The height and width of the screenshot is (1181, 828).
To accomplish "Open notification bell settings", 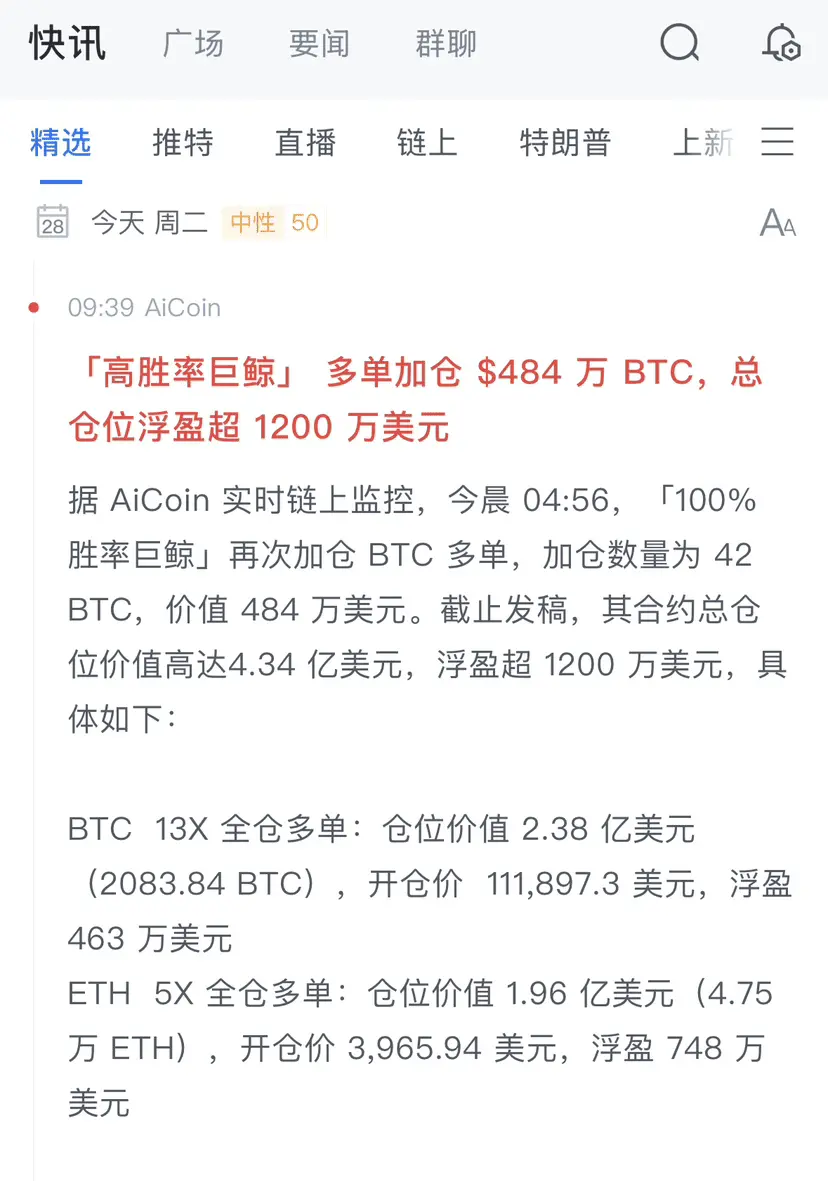I will point(781,43).
